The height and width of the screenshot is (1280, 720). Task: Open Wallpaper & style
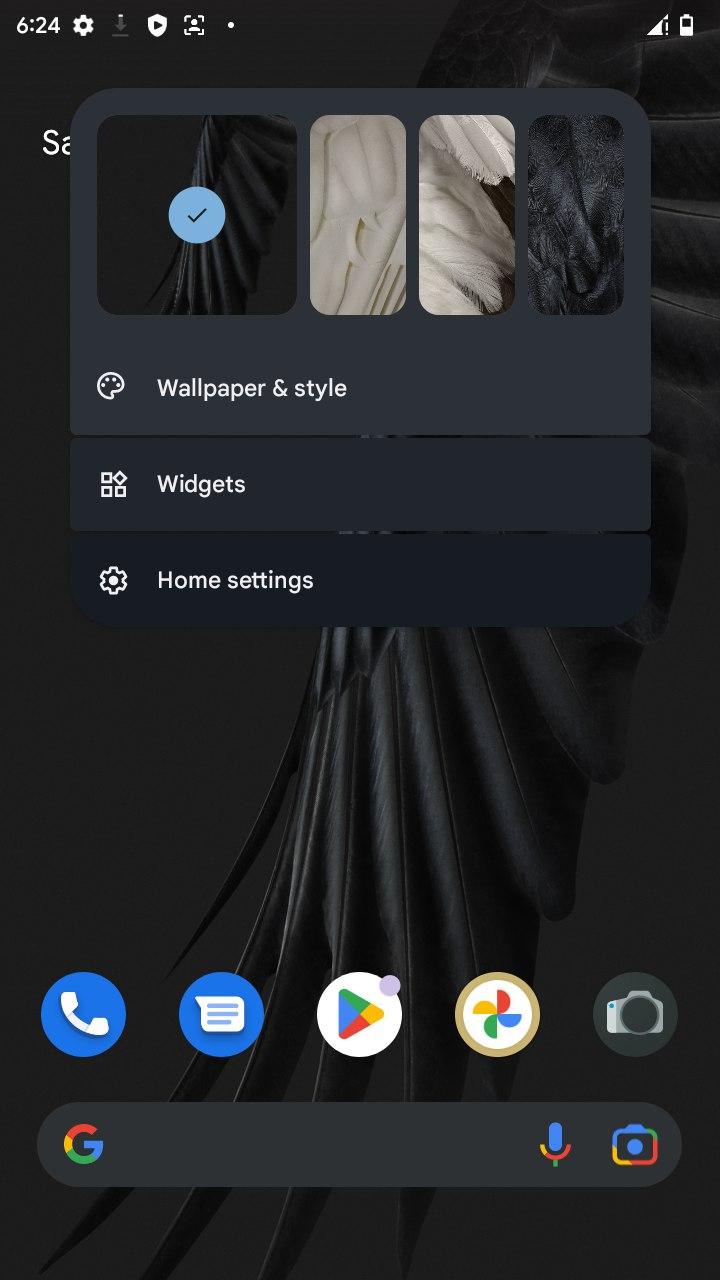coord(360,388)
